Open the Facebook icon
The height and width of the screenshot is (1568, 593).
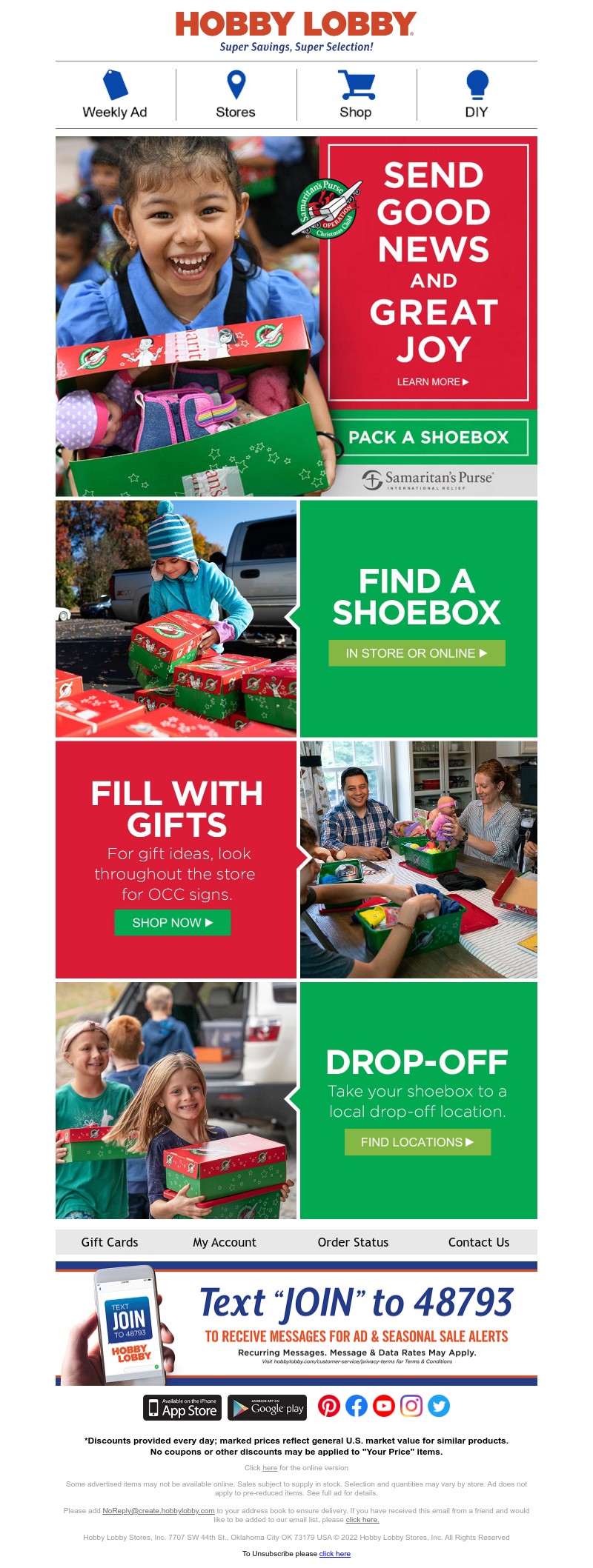(x=357, y=1406)
